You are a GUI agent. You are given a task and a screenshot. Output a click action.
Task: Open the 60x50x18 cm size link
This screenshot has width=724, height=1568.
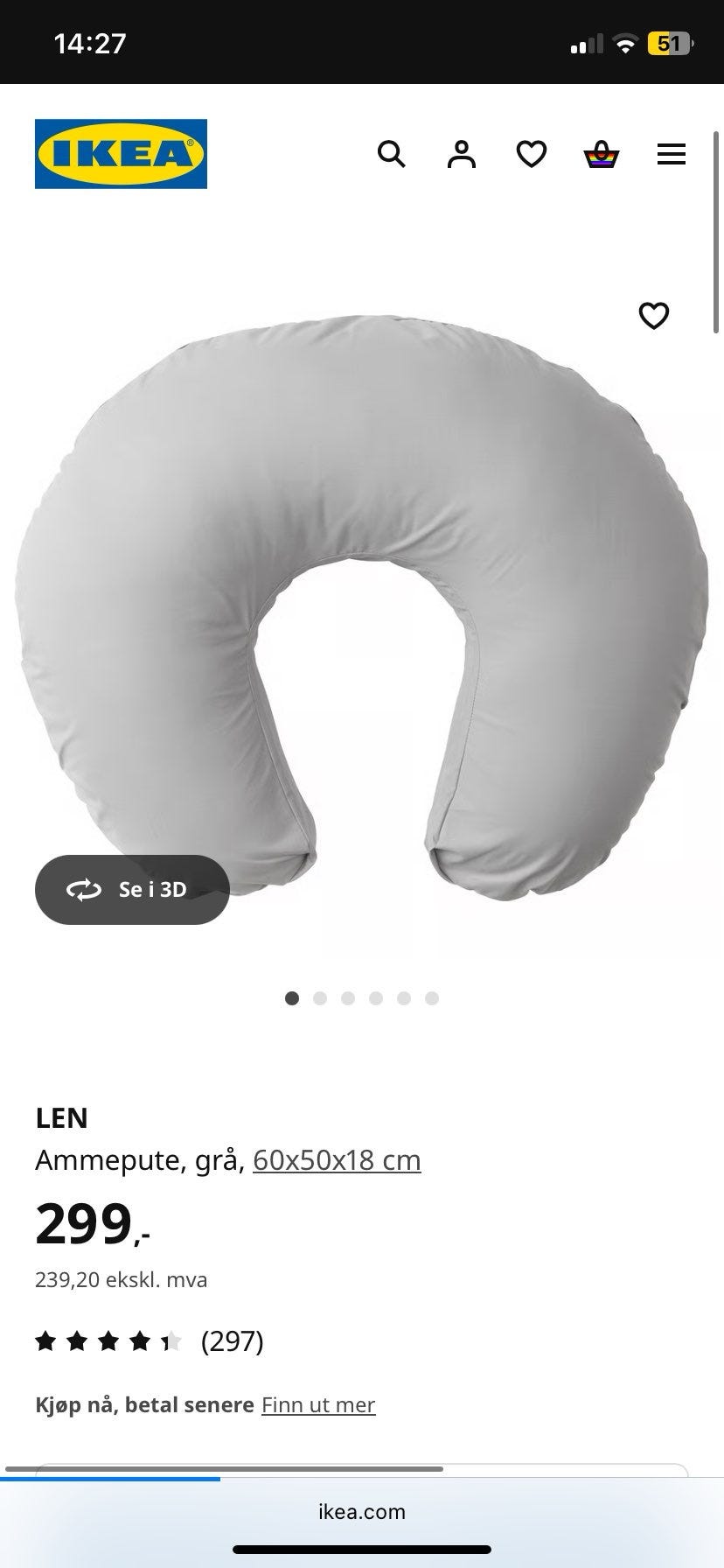click(337, 1160)
